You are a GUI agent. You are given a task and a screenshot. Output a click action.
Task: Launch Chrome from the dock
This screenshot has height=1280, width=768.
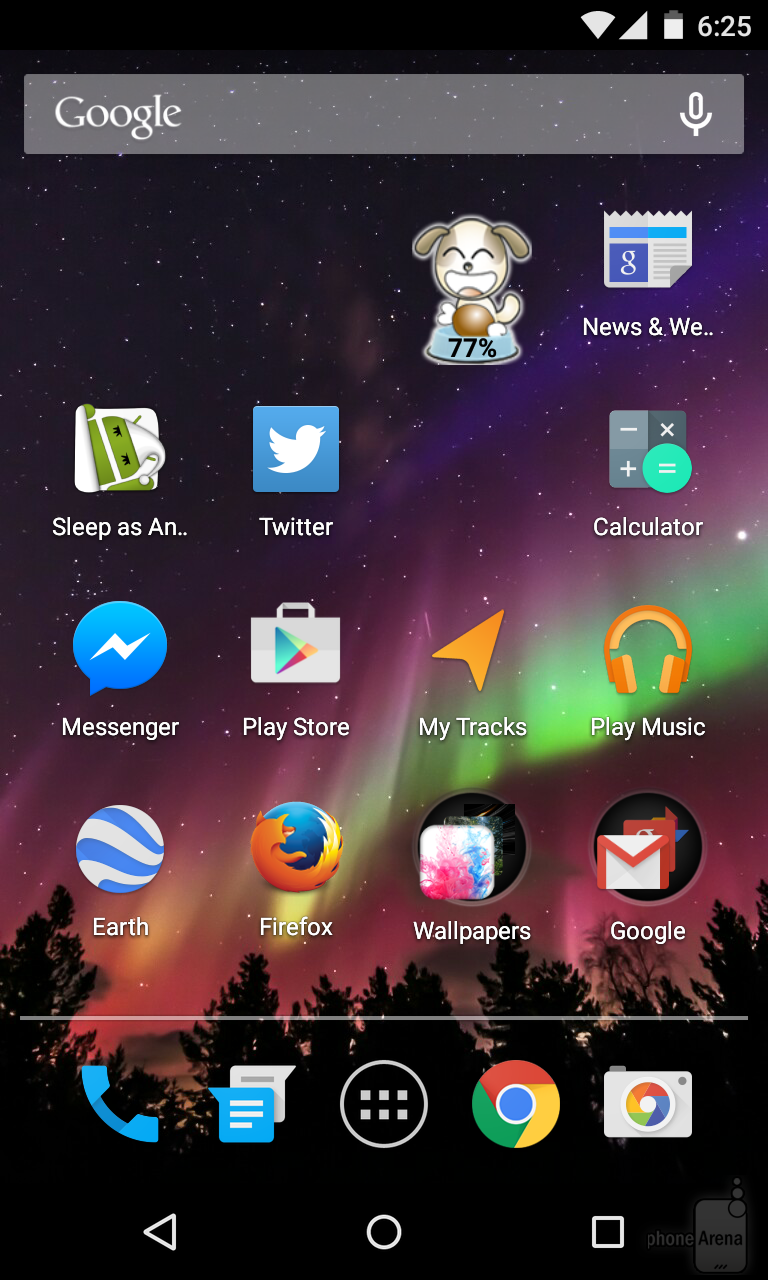point(516,1103)
